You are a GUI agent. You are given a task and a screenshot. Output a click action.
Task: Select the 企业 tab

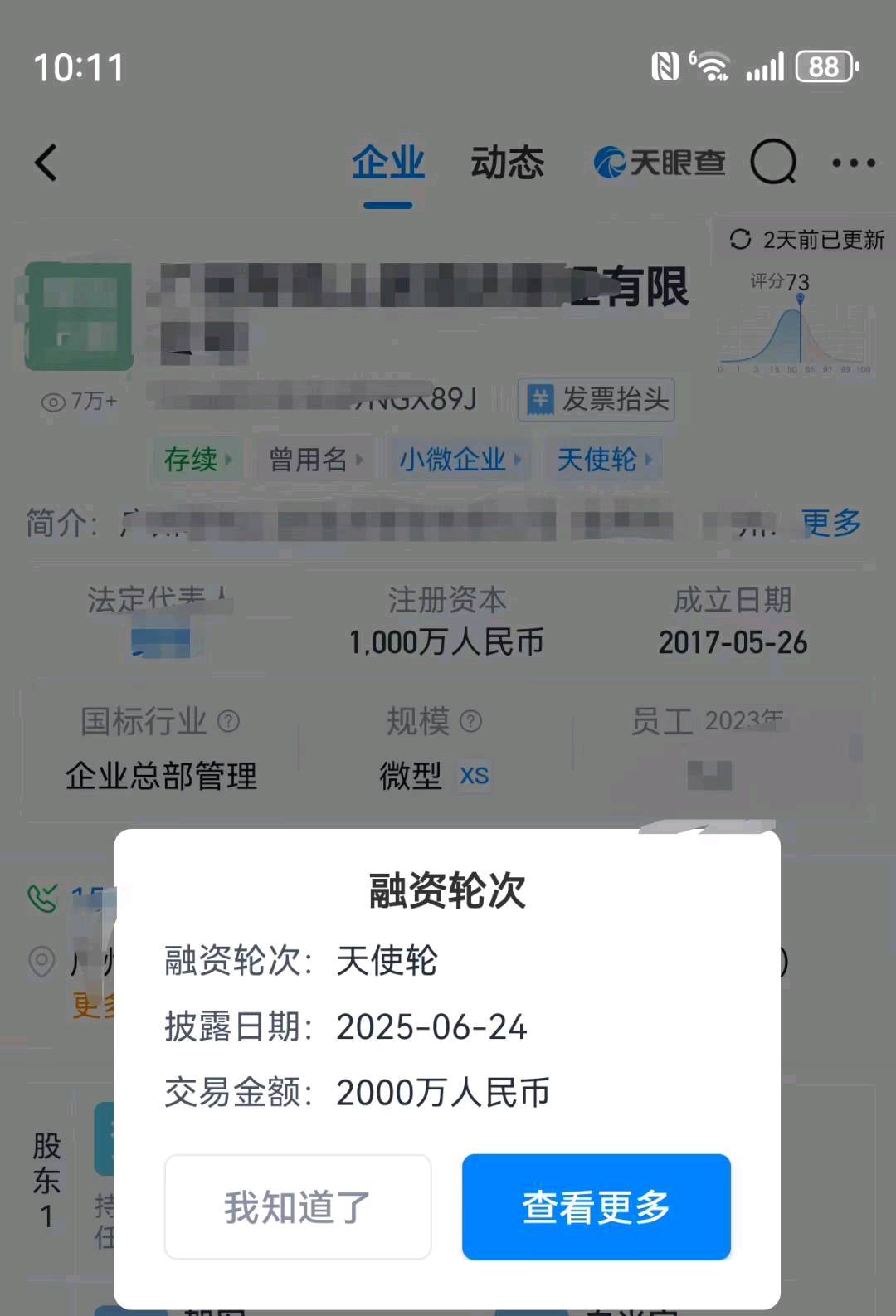coord(387,163)
